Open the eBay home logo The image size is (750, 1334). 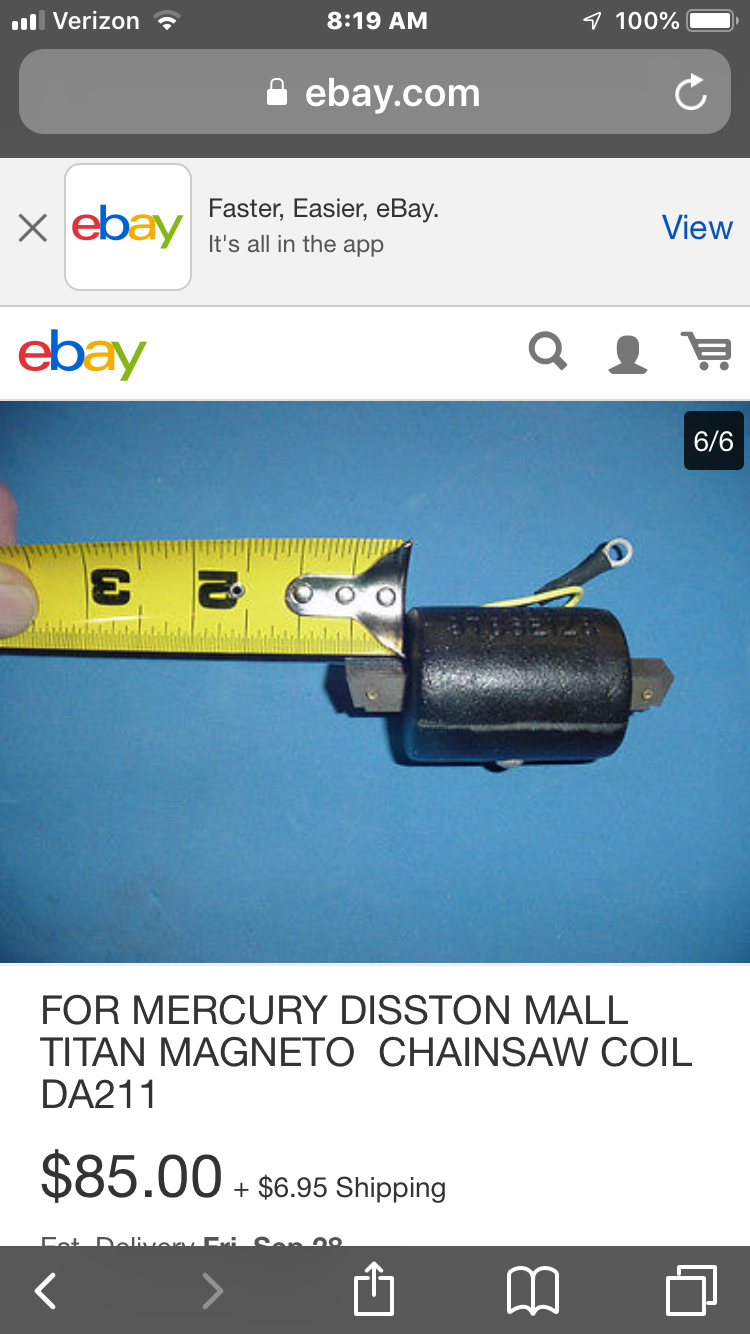[83, 355]
